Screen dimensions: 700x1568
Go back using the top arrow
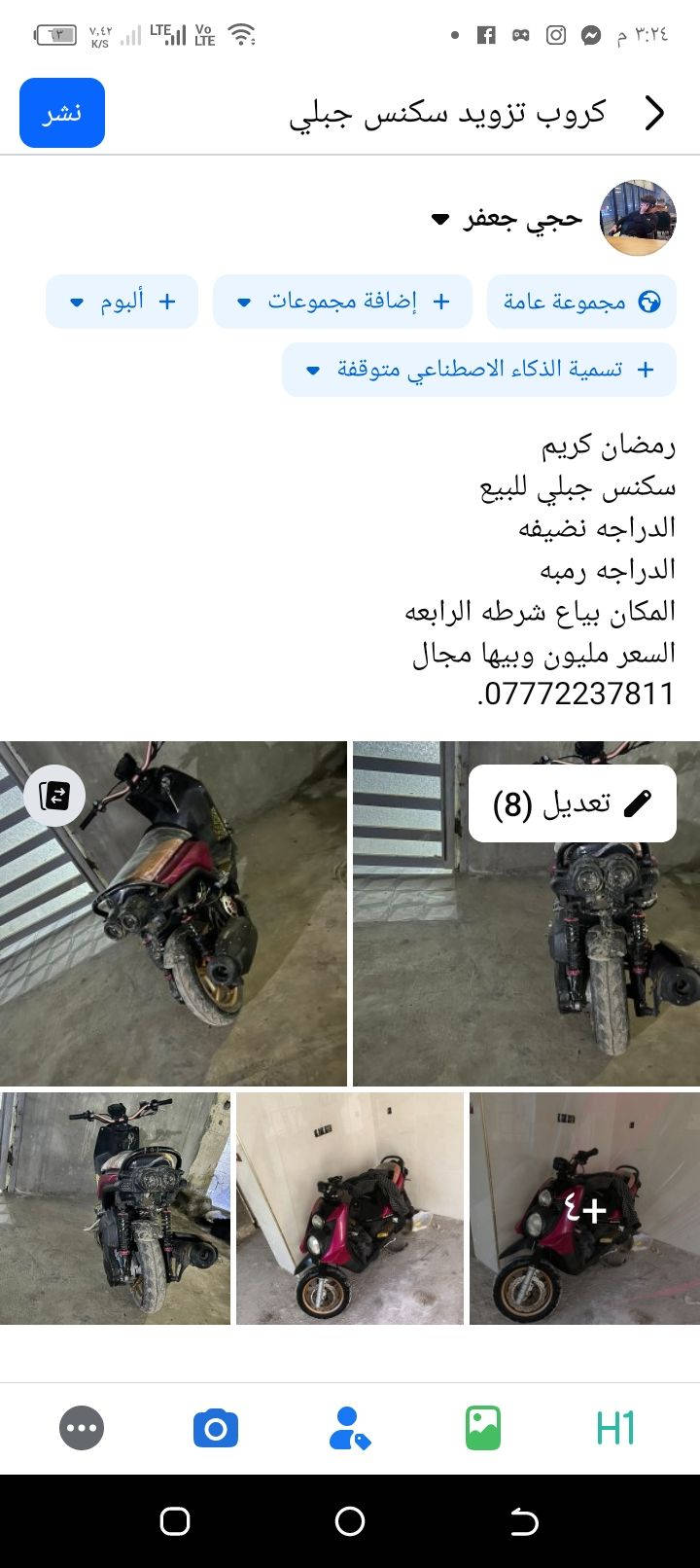click(x=655, y=113)
